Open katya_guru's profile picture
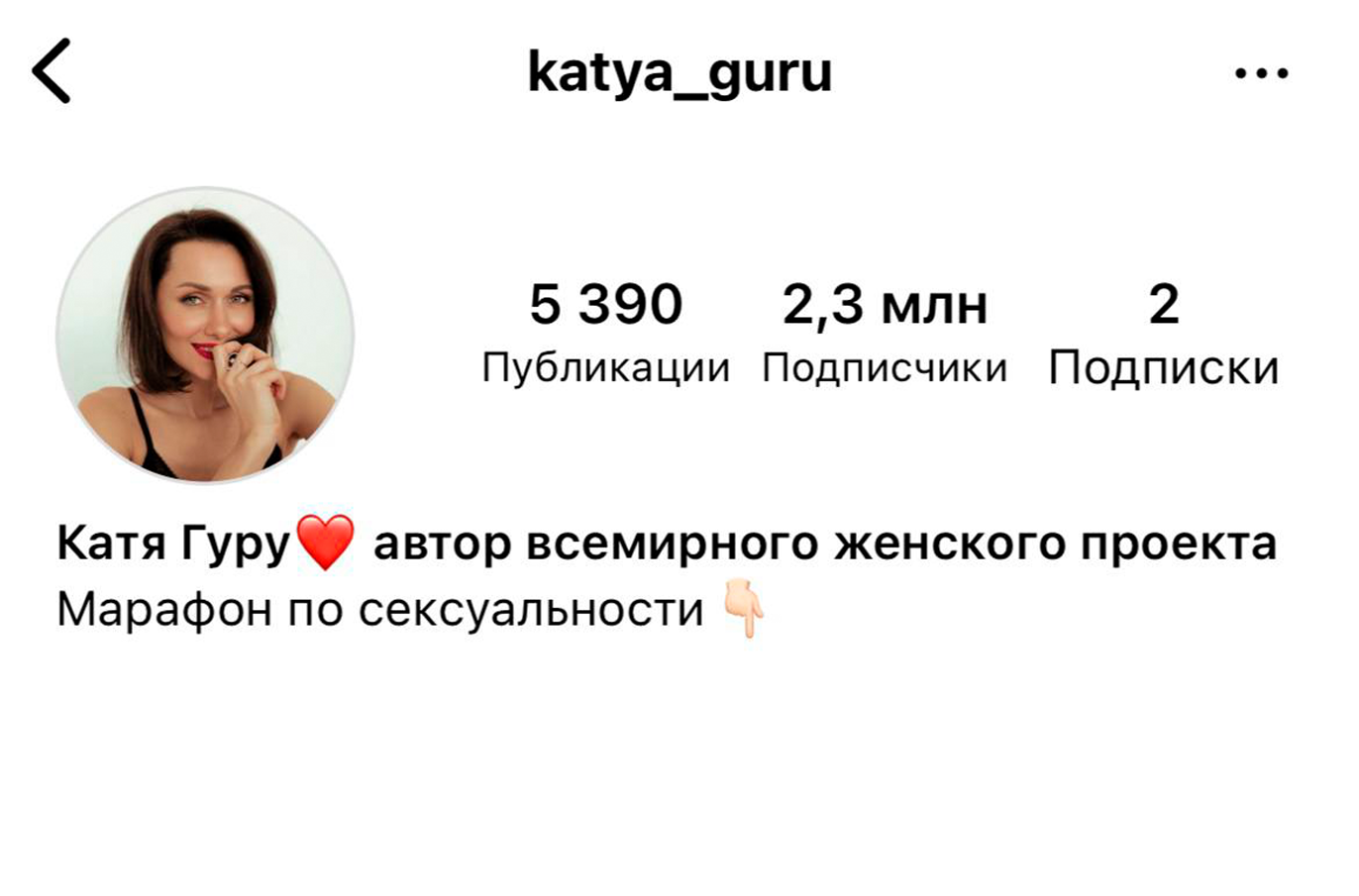 tap(205, 335)
